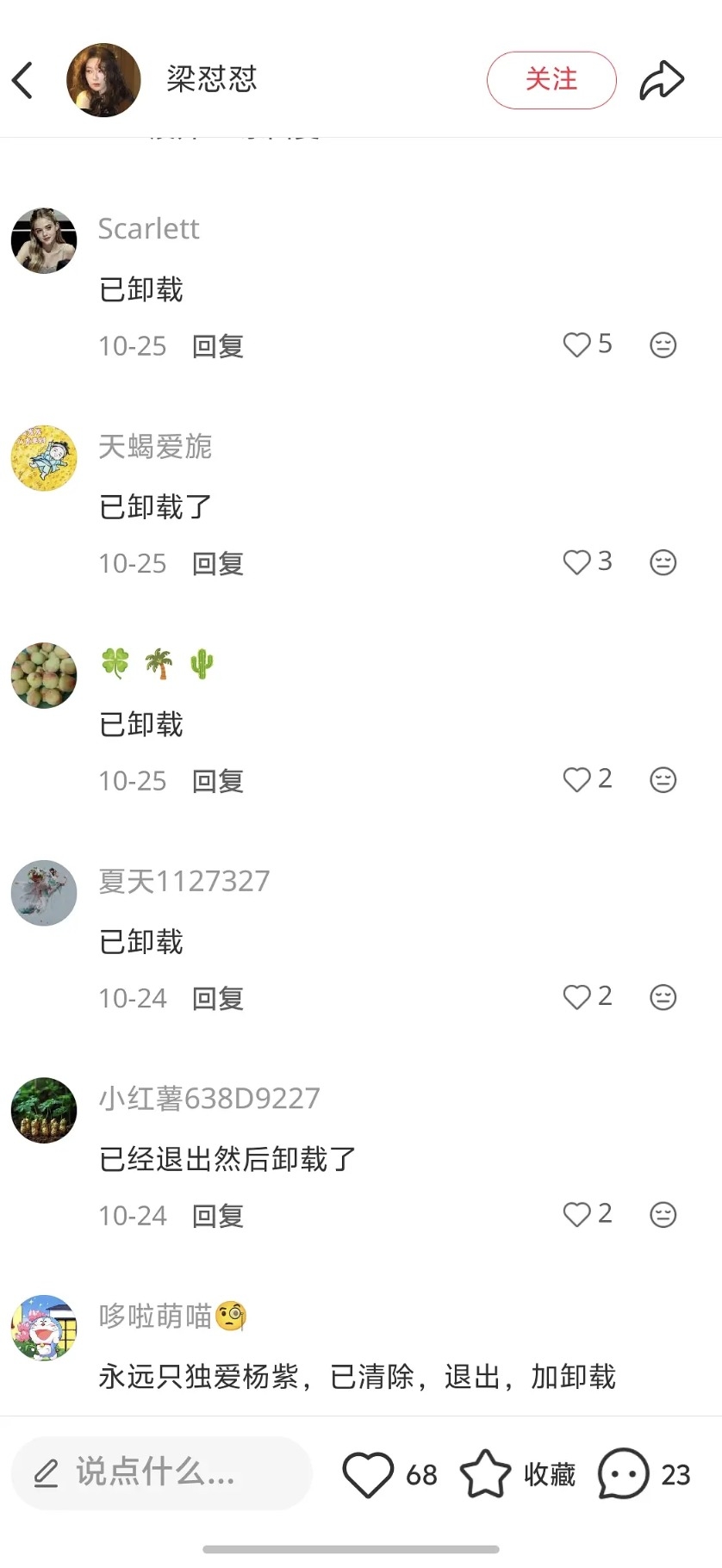Like the post with the bottom heart

point(368,1474)
